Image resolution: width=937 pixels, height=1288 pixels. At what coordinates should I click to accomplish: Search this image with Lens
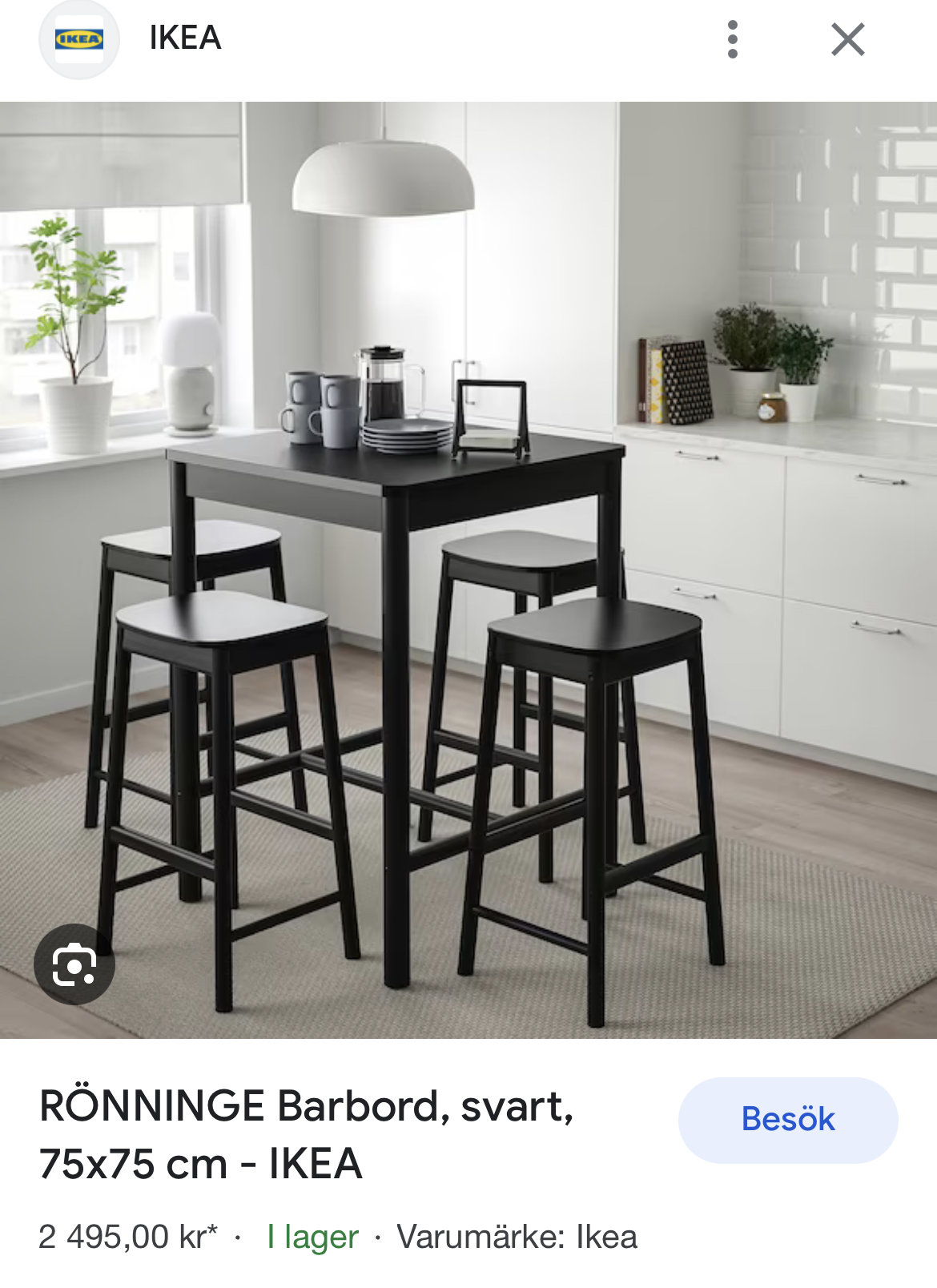coord(74,964)
